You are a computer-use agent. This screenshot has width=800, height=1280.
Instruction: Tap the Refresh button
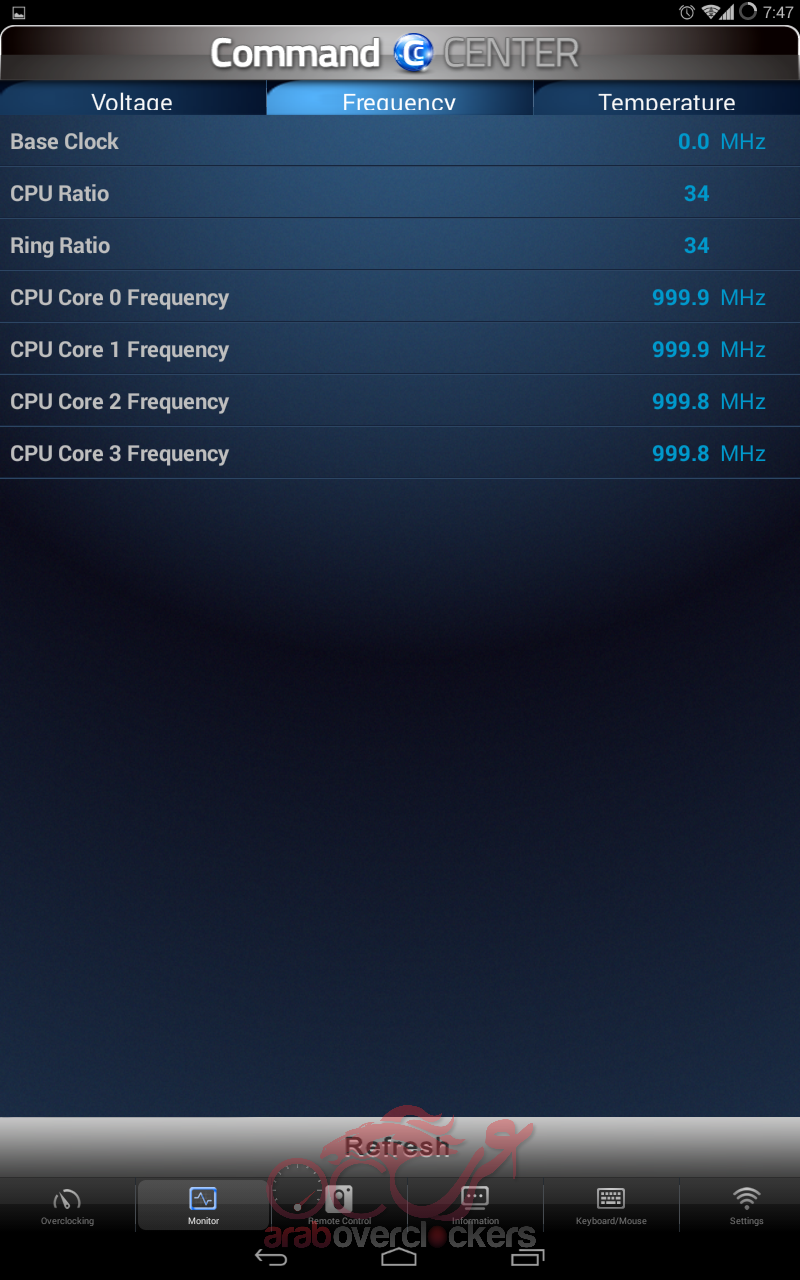click(x=399, y=1146)
